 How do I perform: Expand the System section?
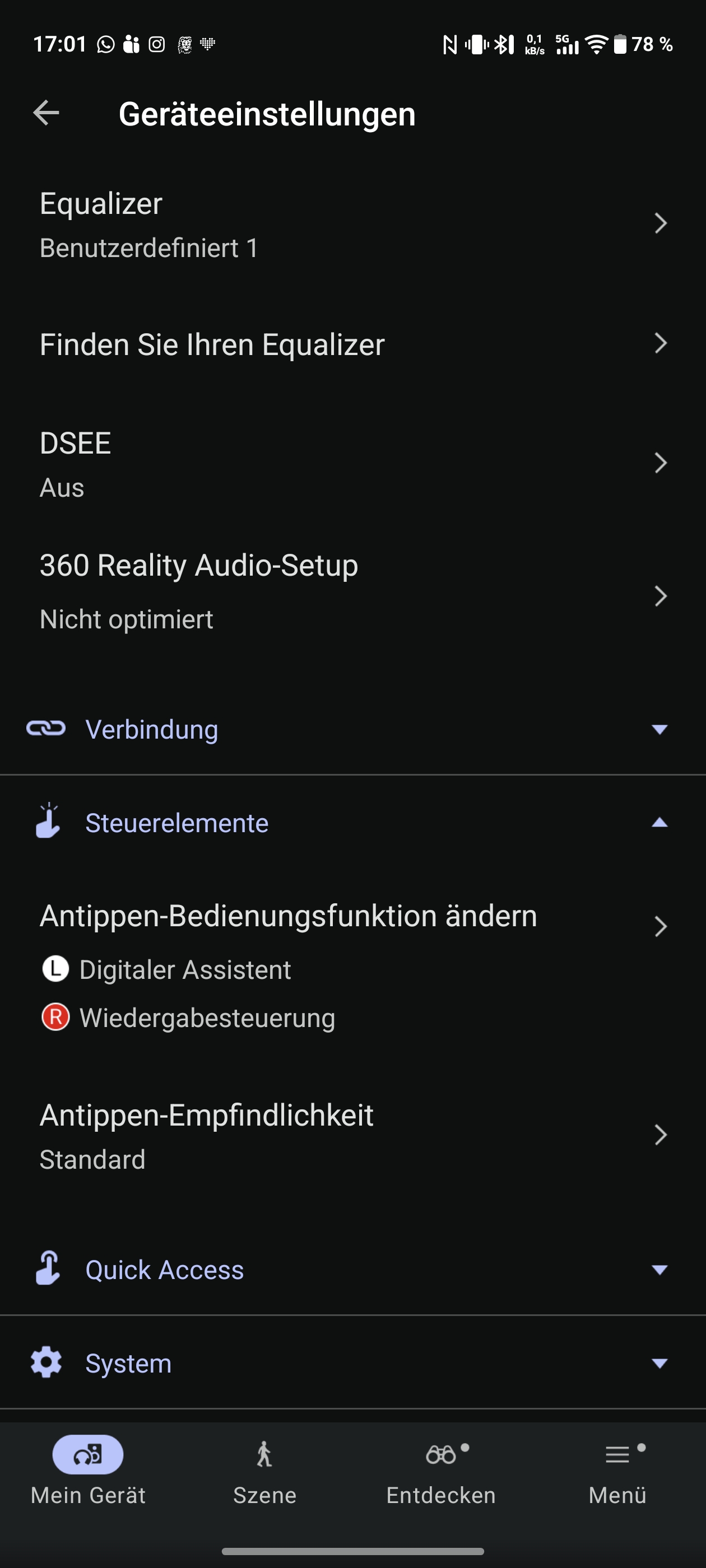click(x=352, y=1364)
